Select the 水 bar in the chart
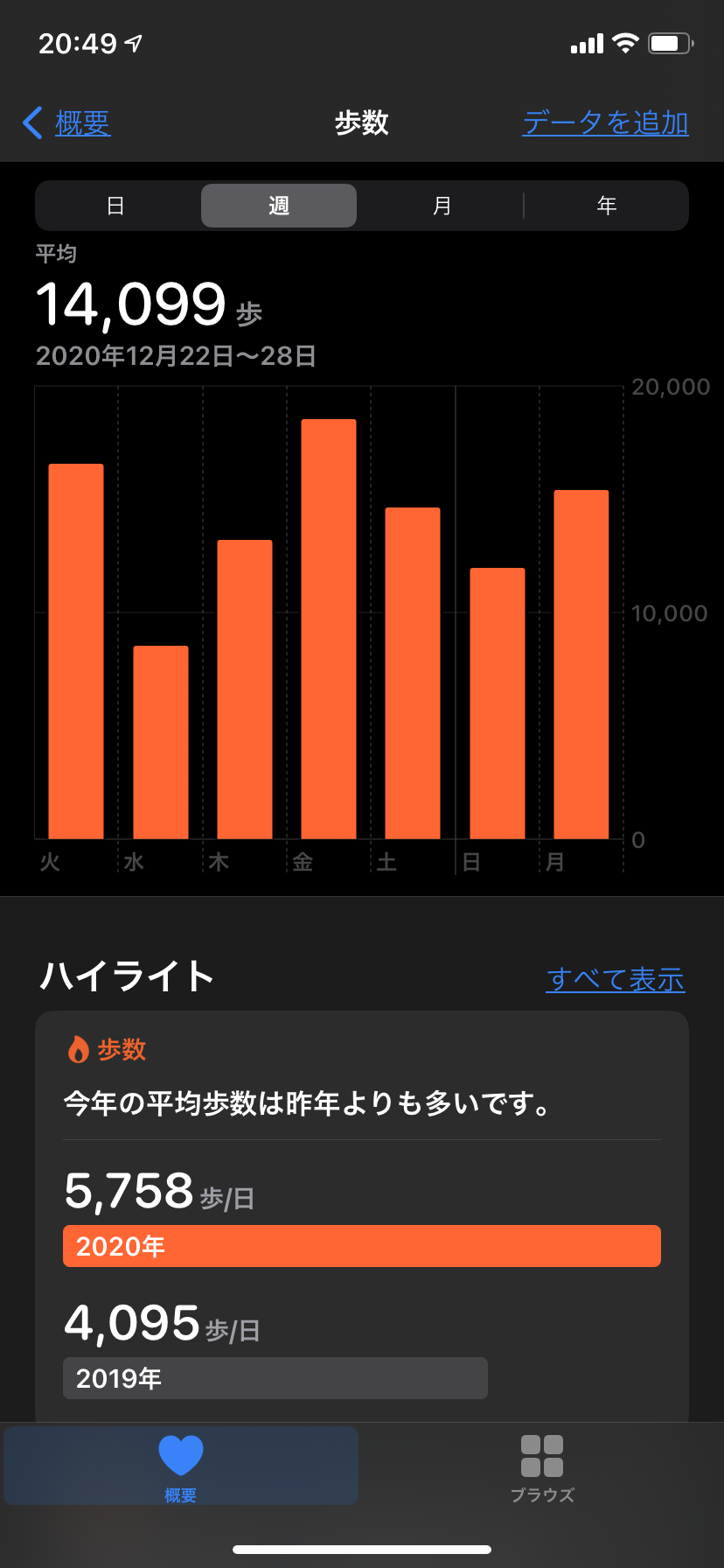Viewport: 724px width, 1568px height. pyautogui.click(x=161, y=742)
